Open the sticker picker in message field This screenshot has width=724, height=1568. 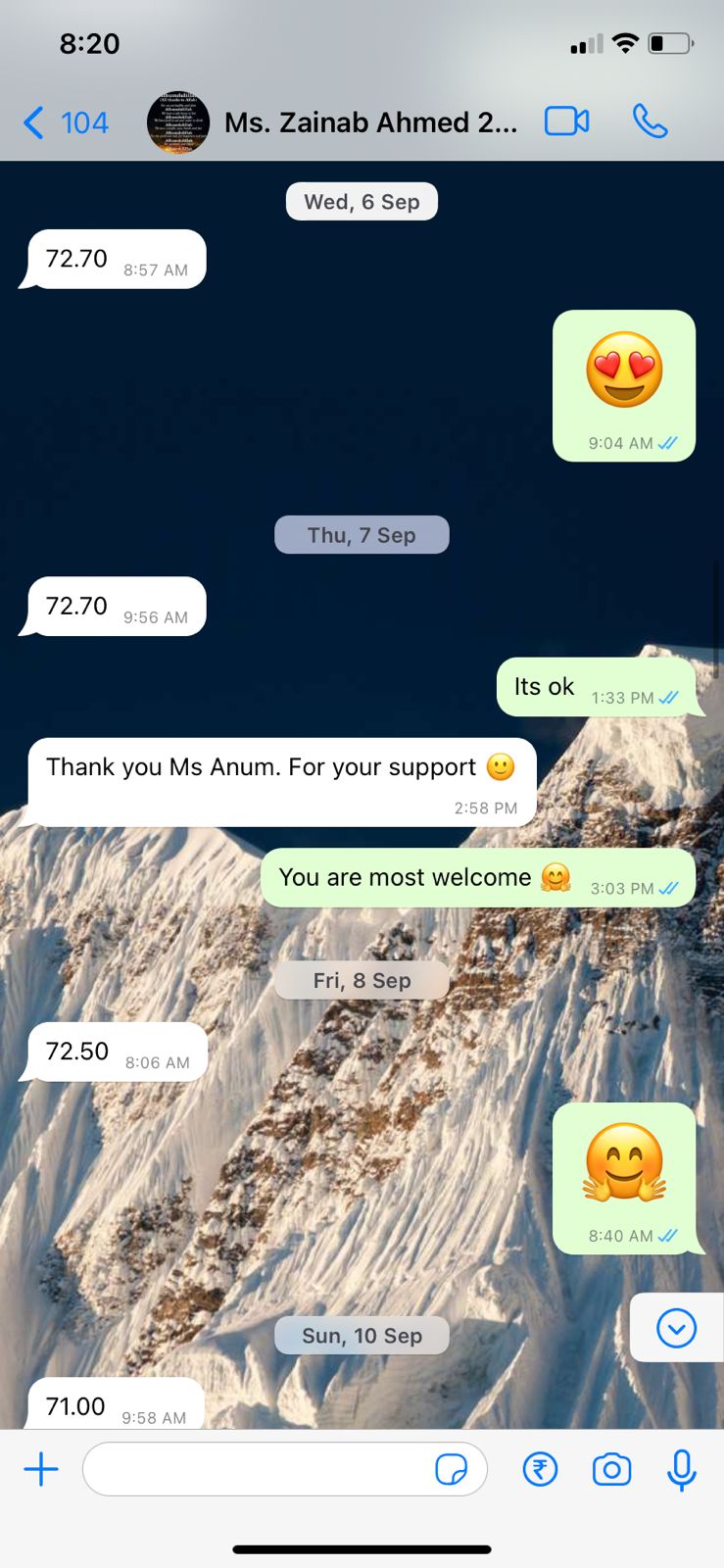(x=451, y=1469)
